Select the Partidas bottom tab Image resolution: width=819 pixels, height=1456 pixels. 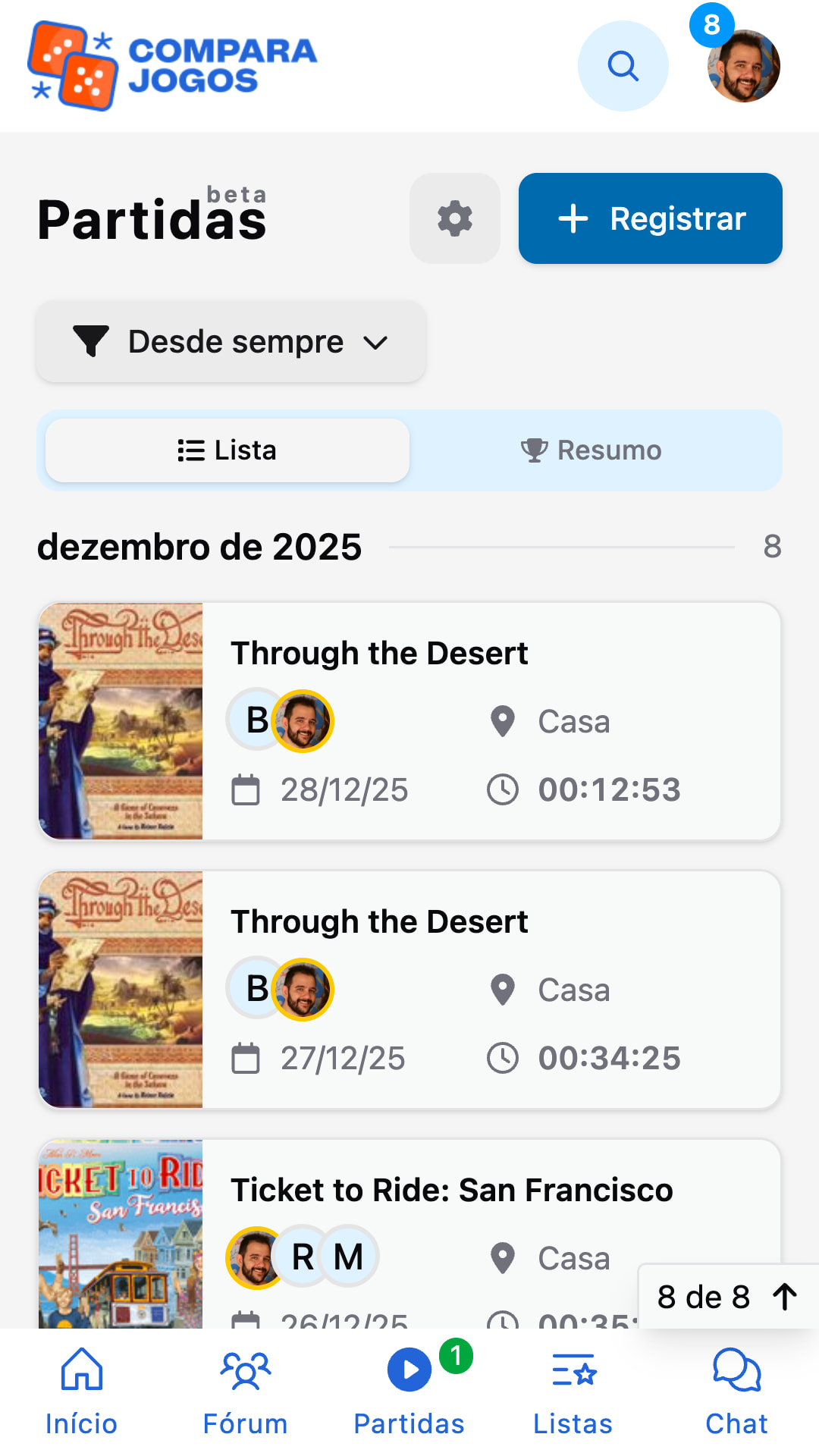pyautogui.click(x=409, y=1392)
